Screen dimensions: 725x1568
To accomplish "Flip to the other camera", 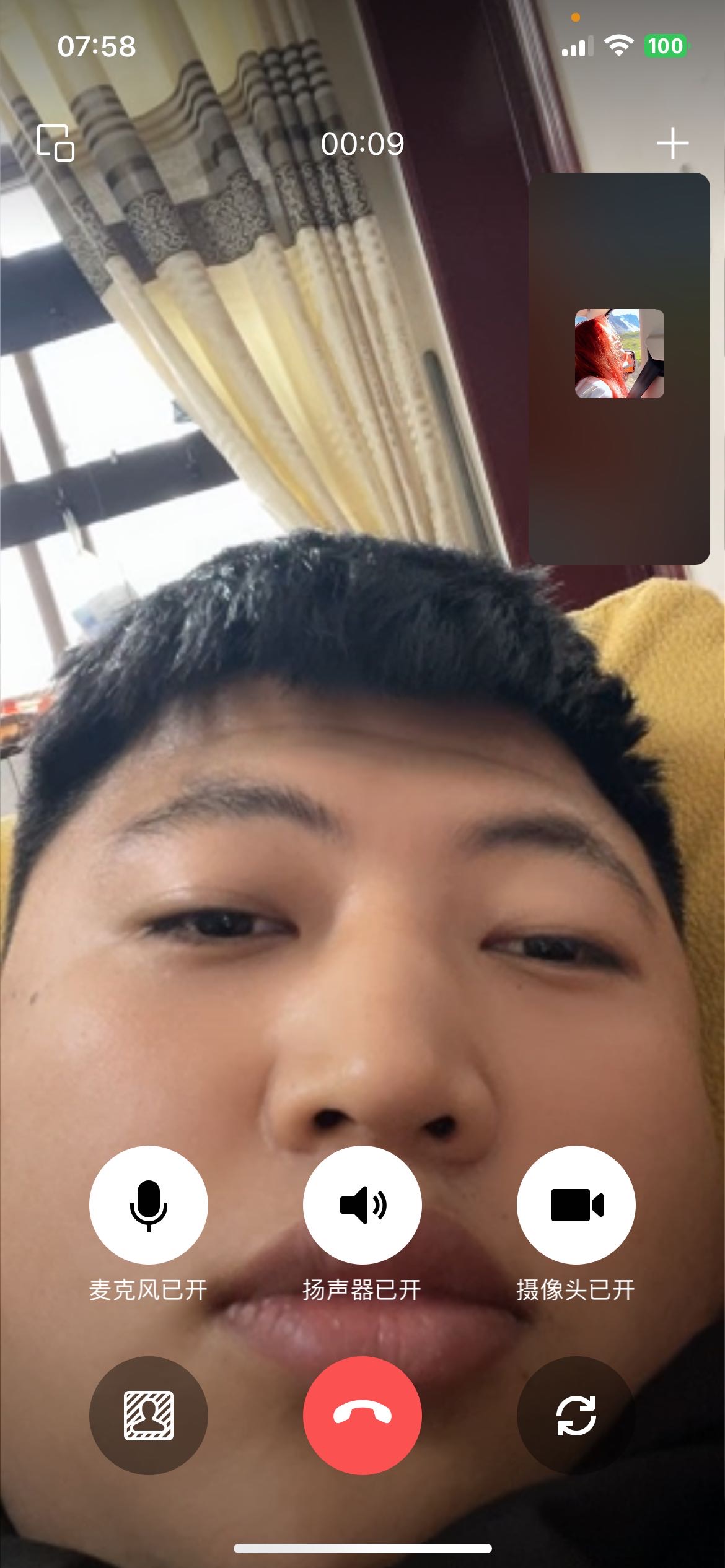I will click(x=576, y=1415).
